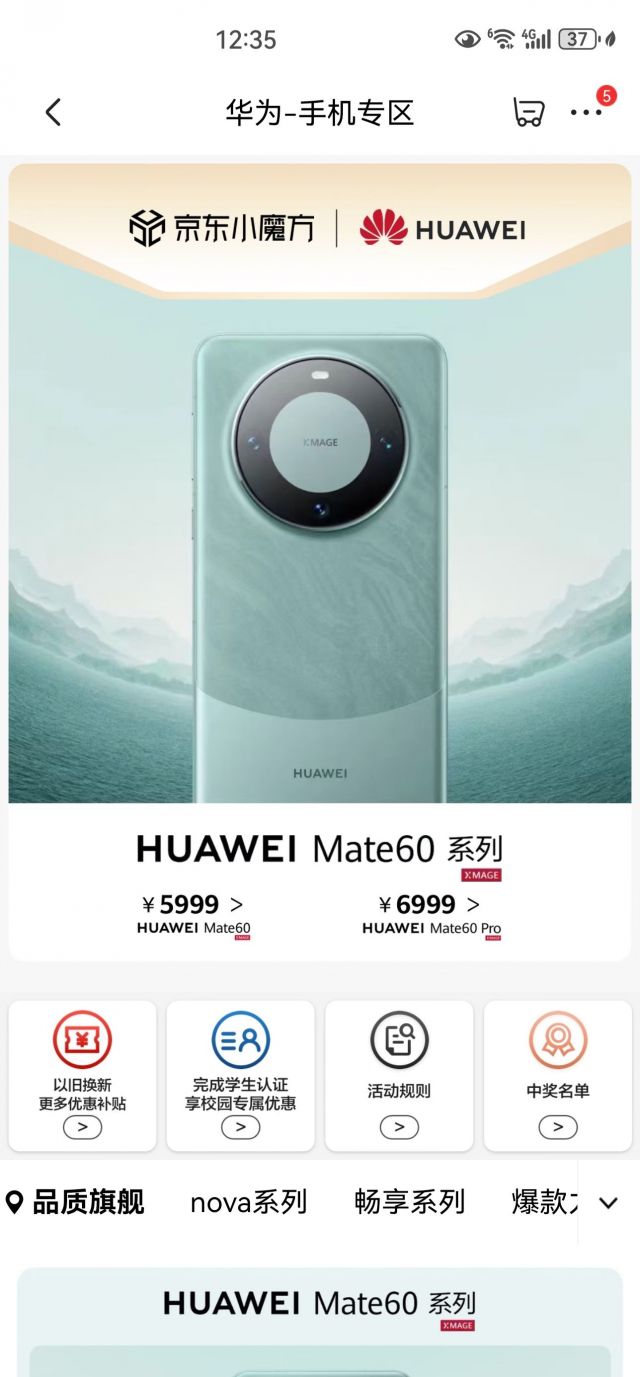Open the 以旧换新 trade-in subsidy card

(82, 1076)
